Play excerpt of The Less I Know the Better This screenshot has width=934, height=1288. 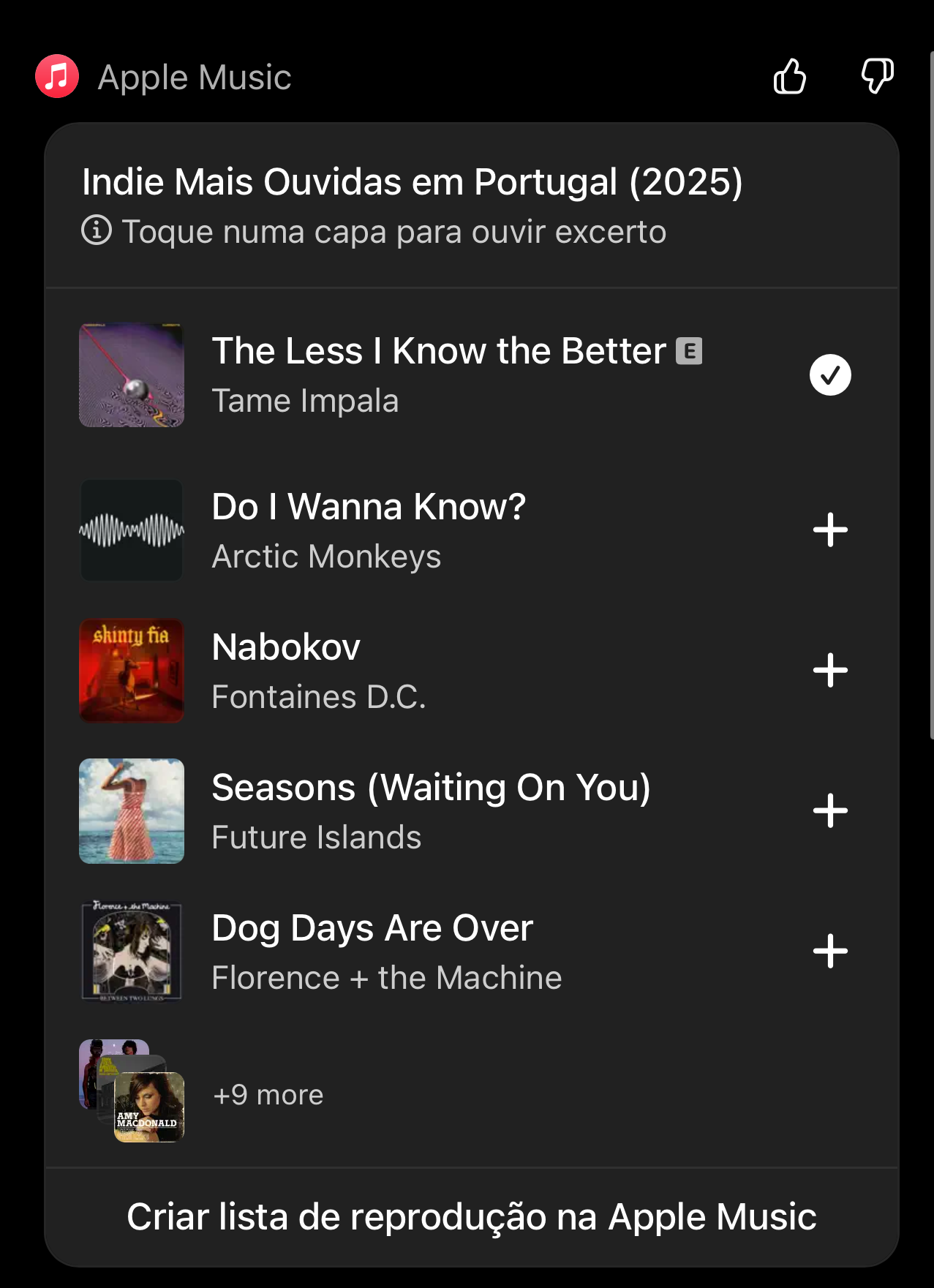(132, 375)
